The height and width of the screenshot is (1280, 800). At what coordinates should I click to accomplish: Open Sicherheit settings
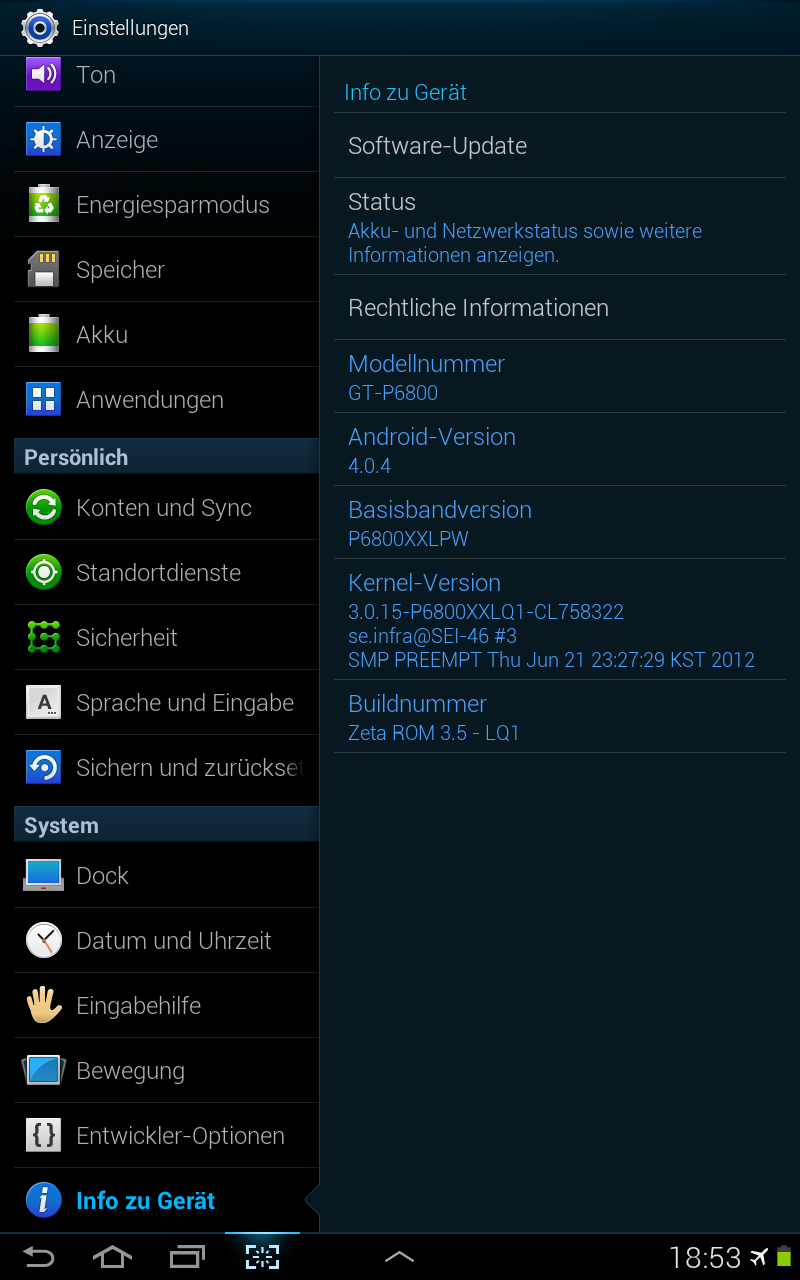tap(166, 638)
